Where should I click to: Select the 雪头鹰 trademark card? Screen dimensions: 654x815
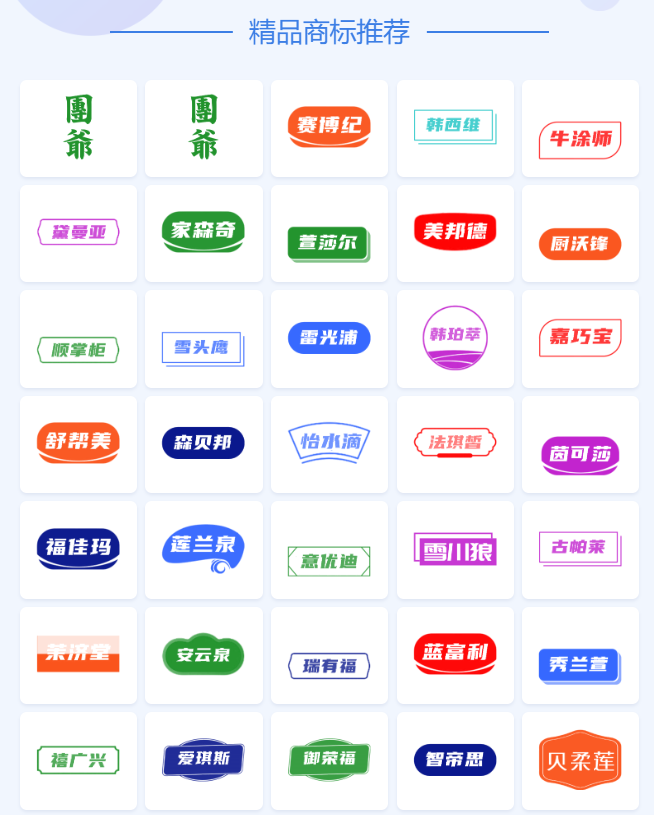pos(203,347)
